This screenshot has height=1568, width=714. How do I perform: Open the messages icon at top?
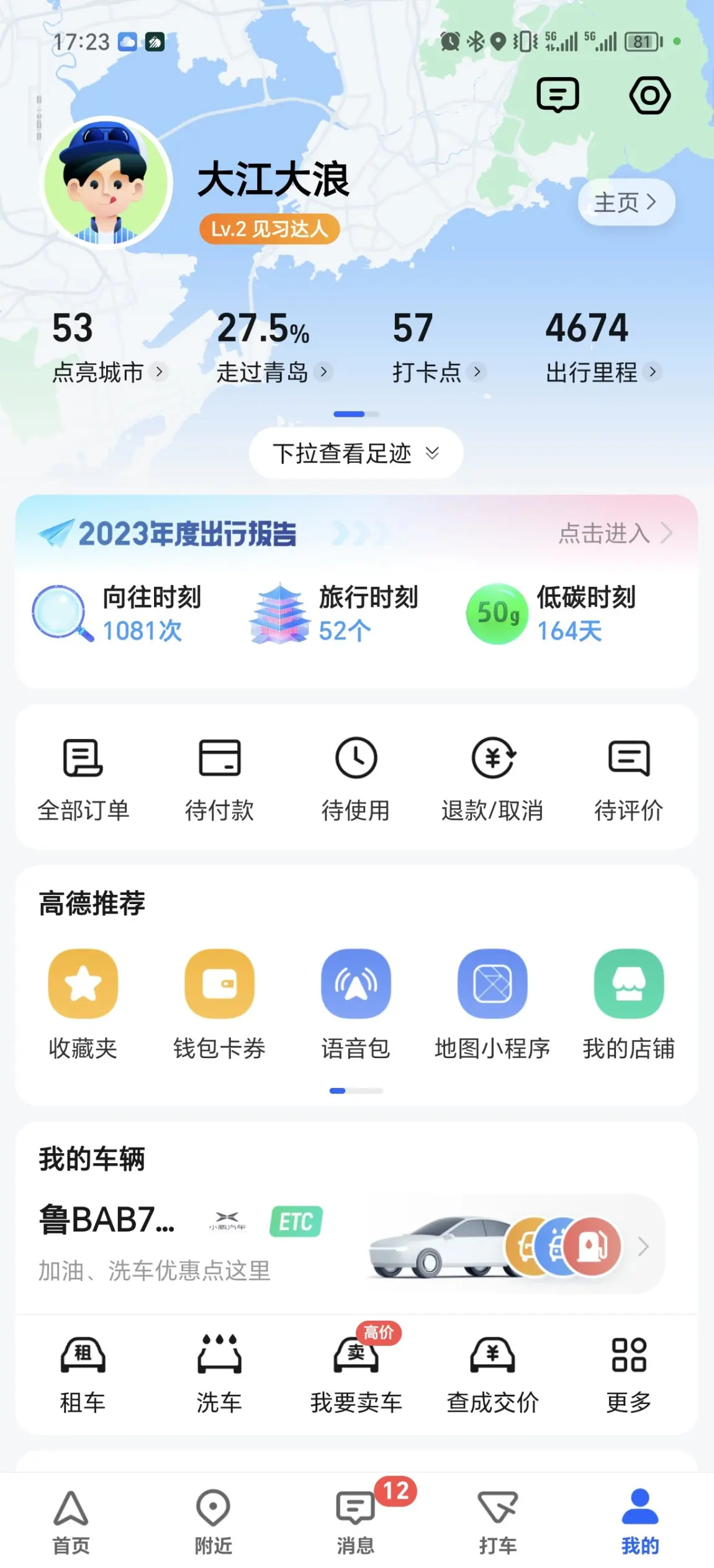(558, 96)
